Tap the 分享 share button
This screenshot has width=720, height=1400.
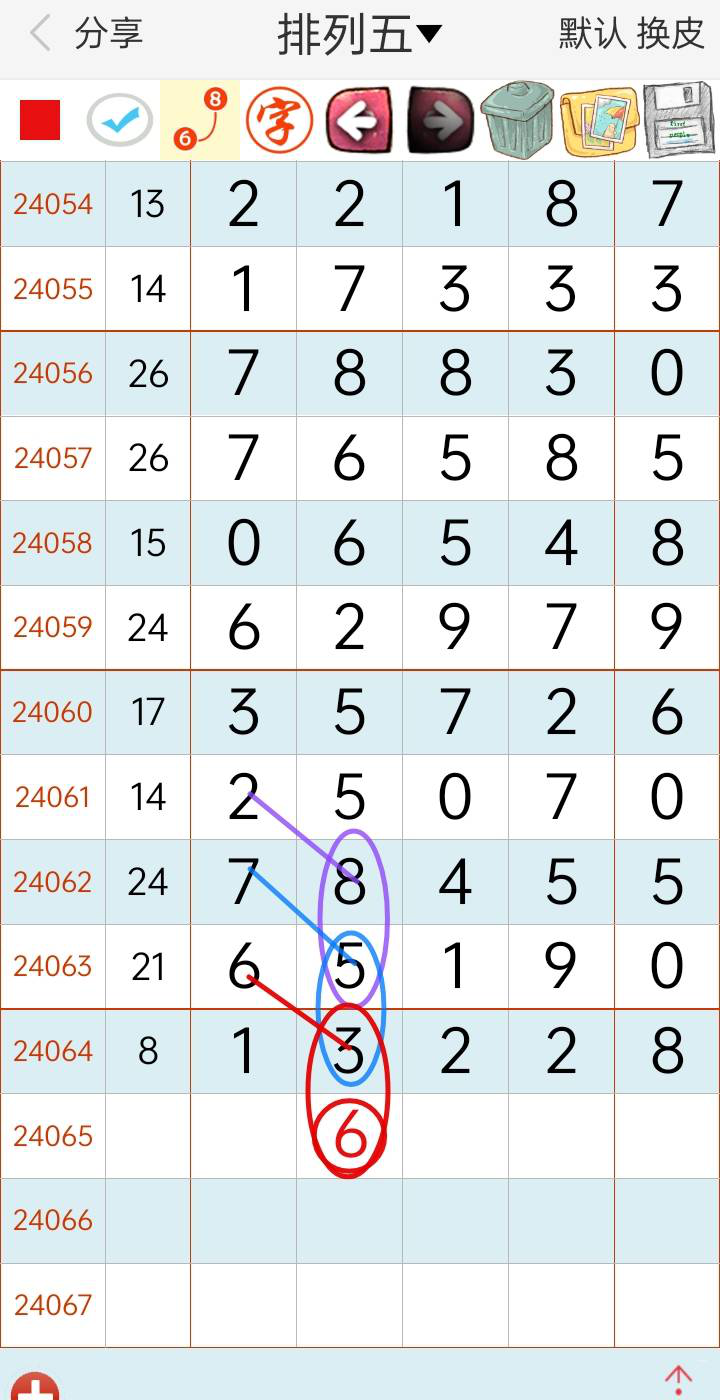pos(109,35)
